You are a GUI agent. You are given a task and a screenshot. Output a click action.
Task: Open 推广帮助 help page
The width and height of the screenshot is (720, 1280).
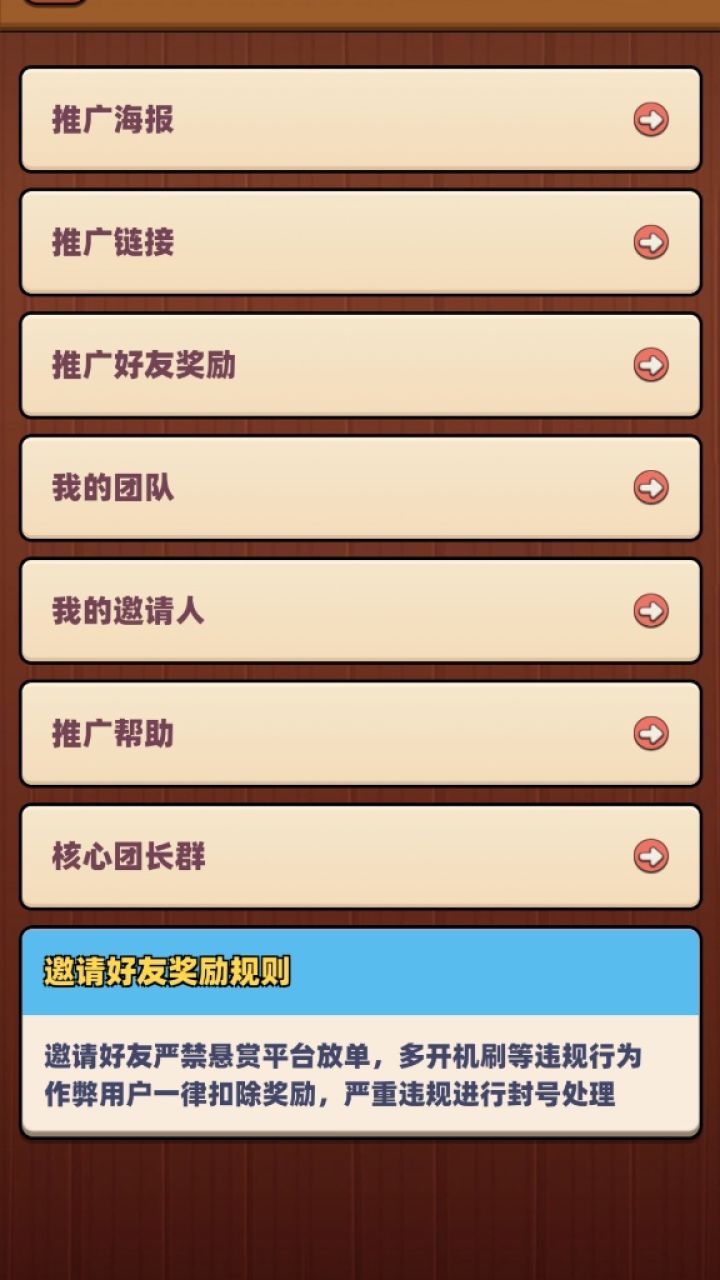(x=360, y=734)
